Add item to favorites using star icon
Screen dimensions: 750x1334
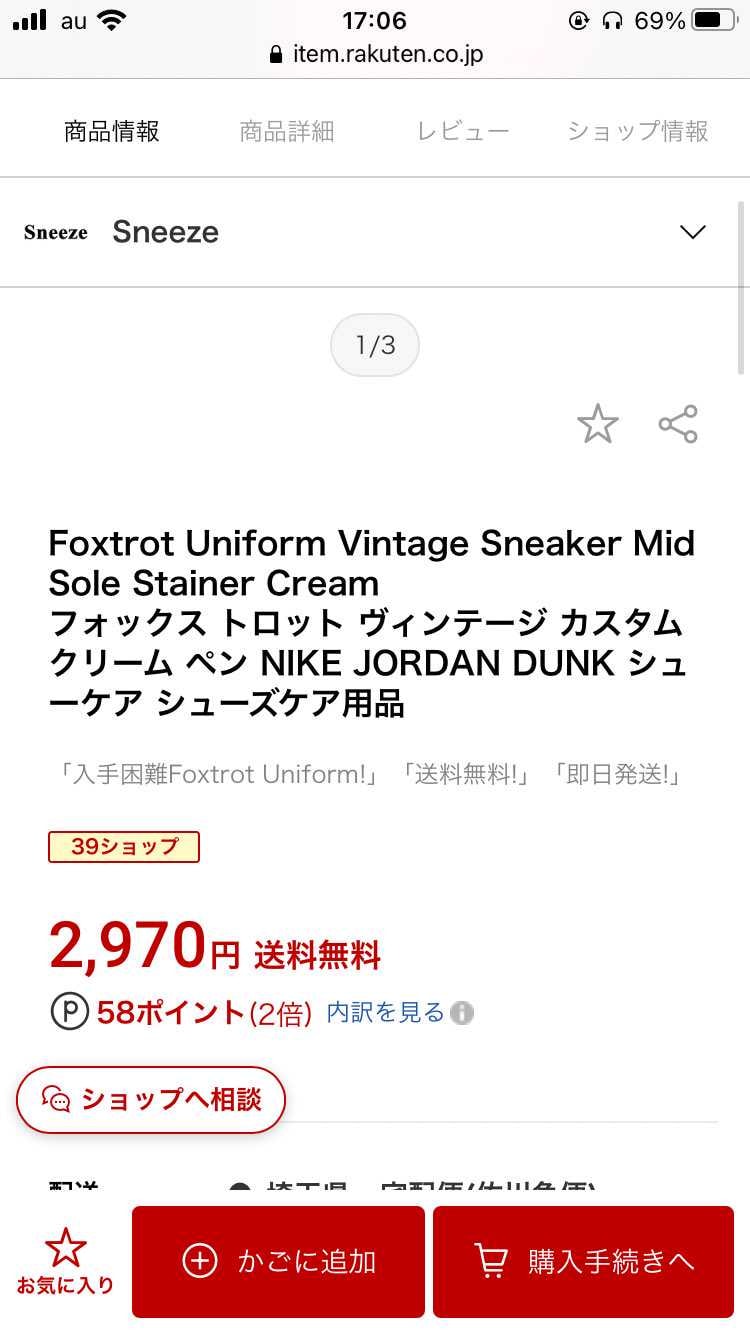pos(597,423)
